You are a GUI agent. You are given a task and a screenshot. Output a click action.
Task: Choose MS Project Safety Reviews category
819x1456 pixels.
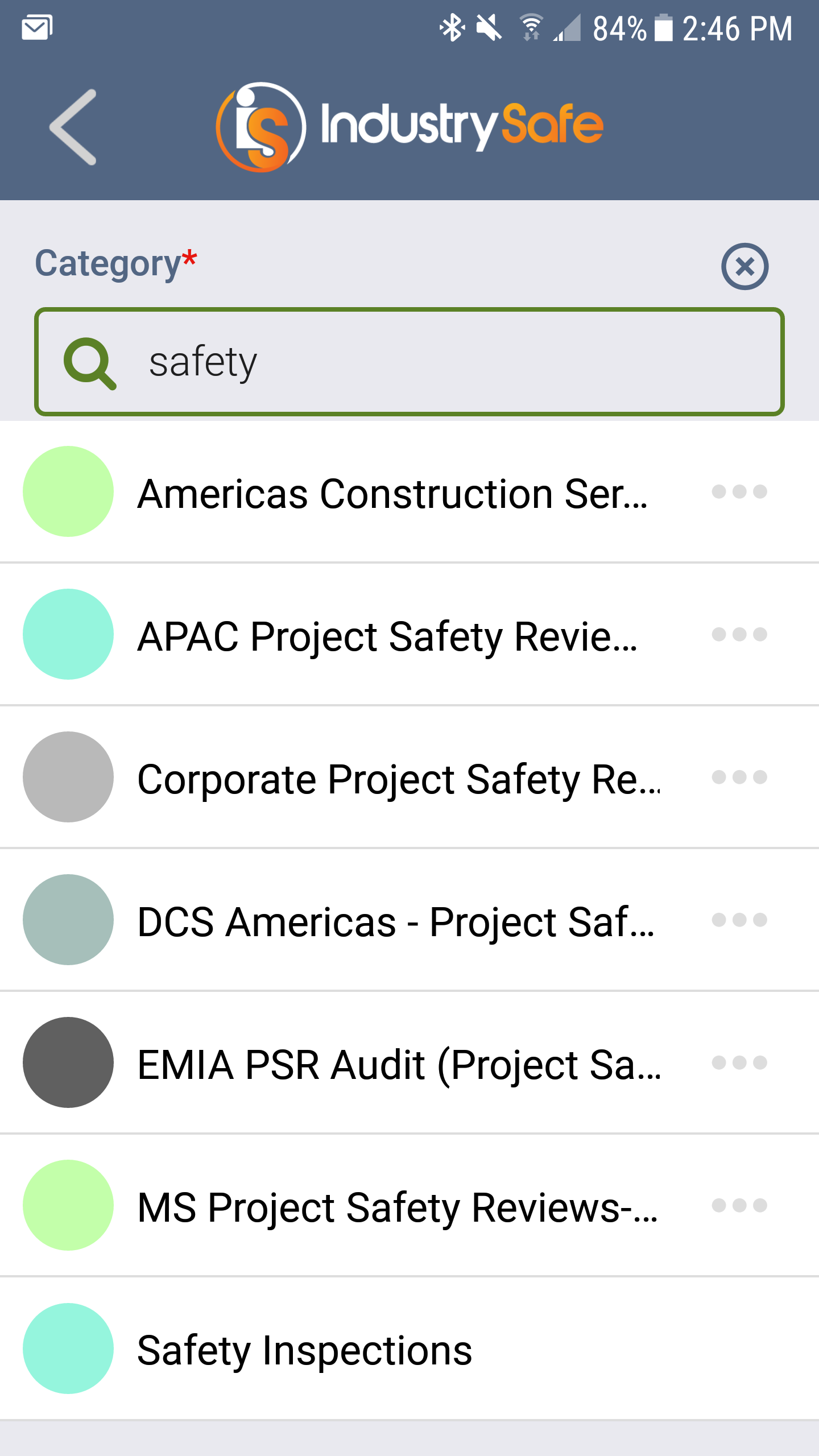click(397, 1206)
